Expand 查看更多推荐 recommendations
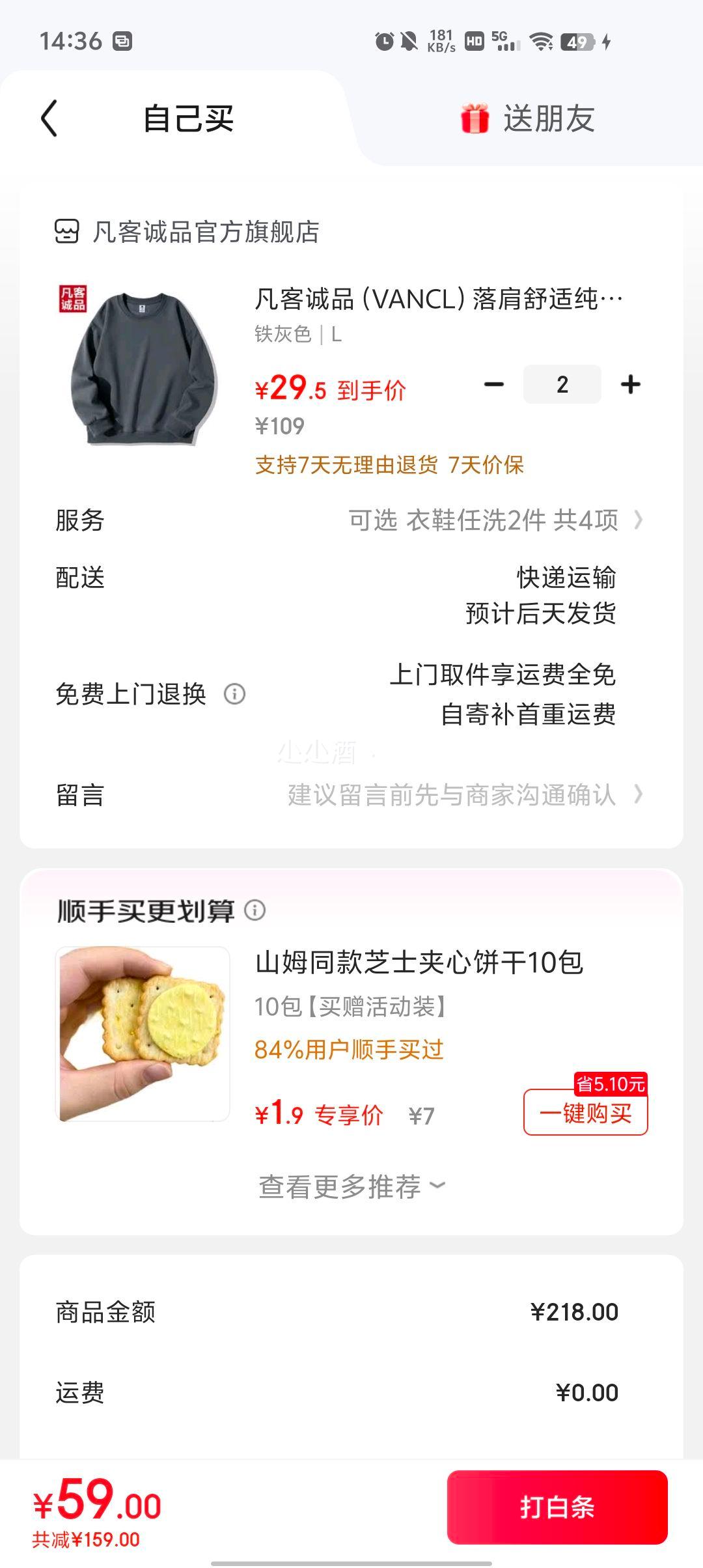The height and width of the screenshot is (1568, 703). coord(351,1186)
